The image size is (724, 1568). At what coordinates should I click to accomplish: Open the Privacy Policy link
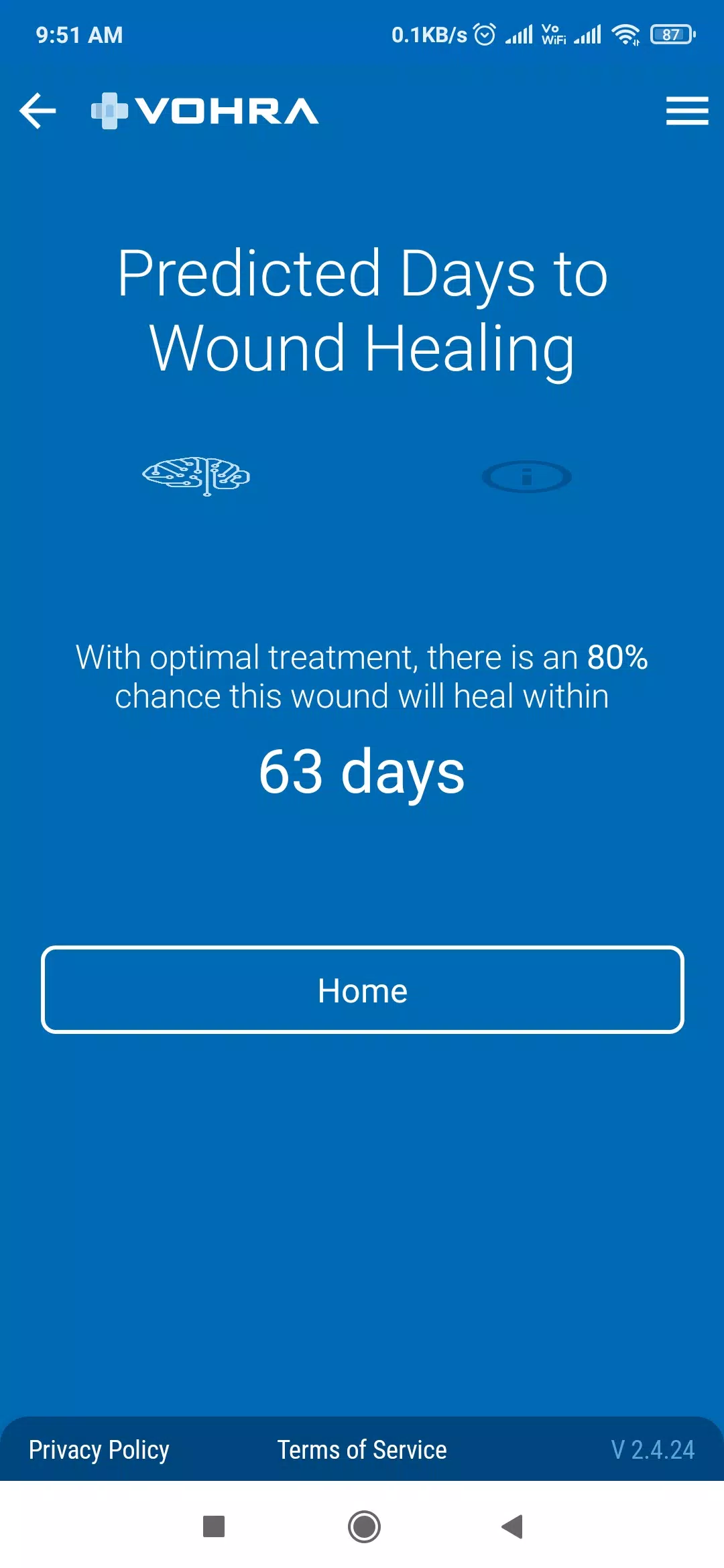pyautogui.click(x=99, y=1449)
